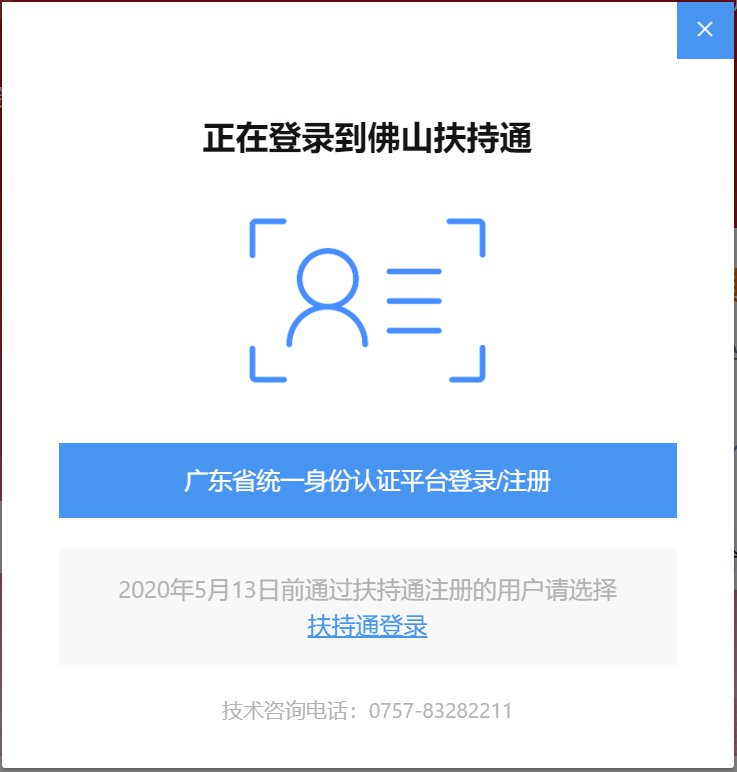
Task: Open the 扶持通登录 link
Action: [x=367, y=627]
